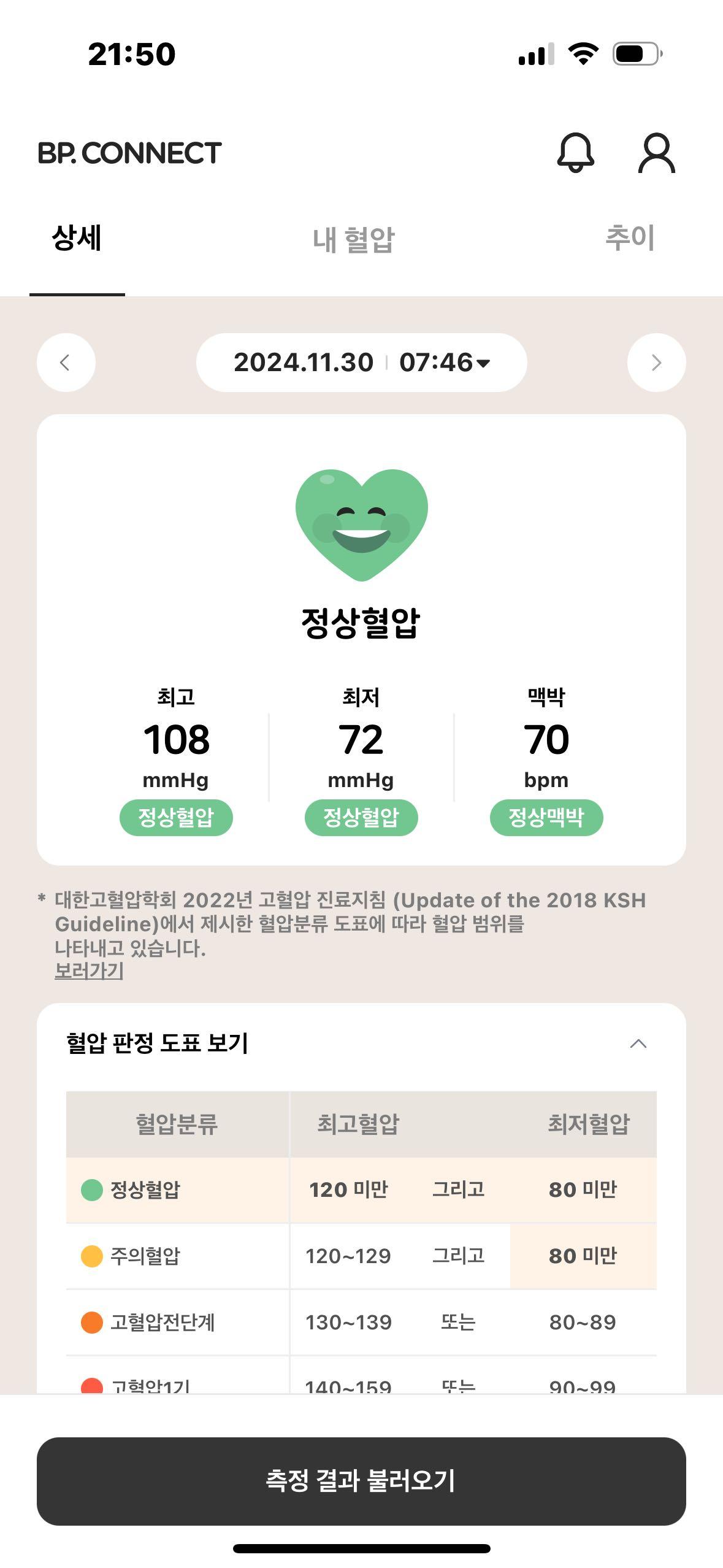Open the 2024.11.30 07:46 date picker

(x=361, y=363)
